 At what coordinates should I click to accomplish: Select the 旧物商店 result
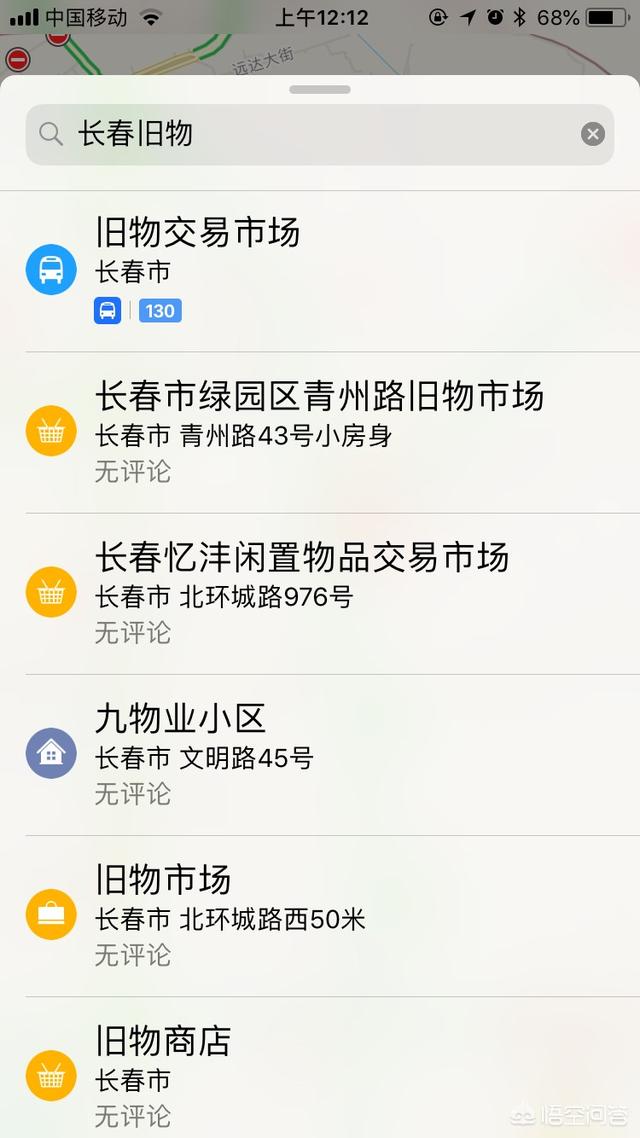320,1075
